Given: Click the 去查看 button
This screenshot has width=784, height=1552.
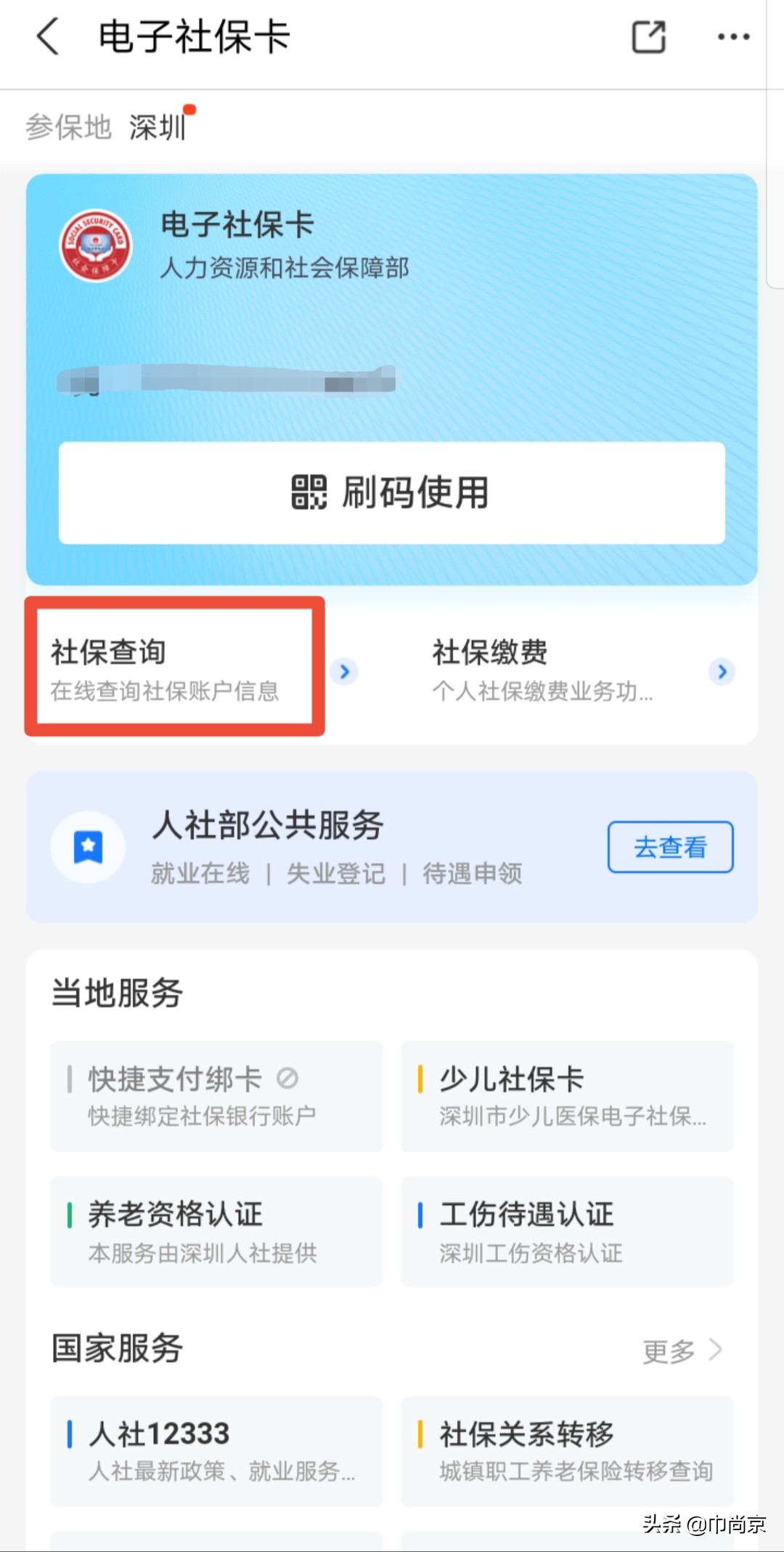Looking at the screenshot, I should tap(669, 846).
